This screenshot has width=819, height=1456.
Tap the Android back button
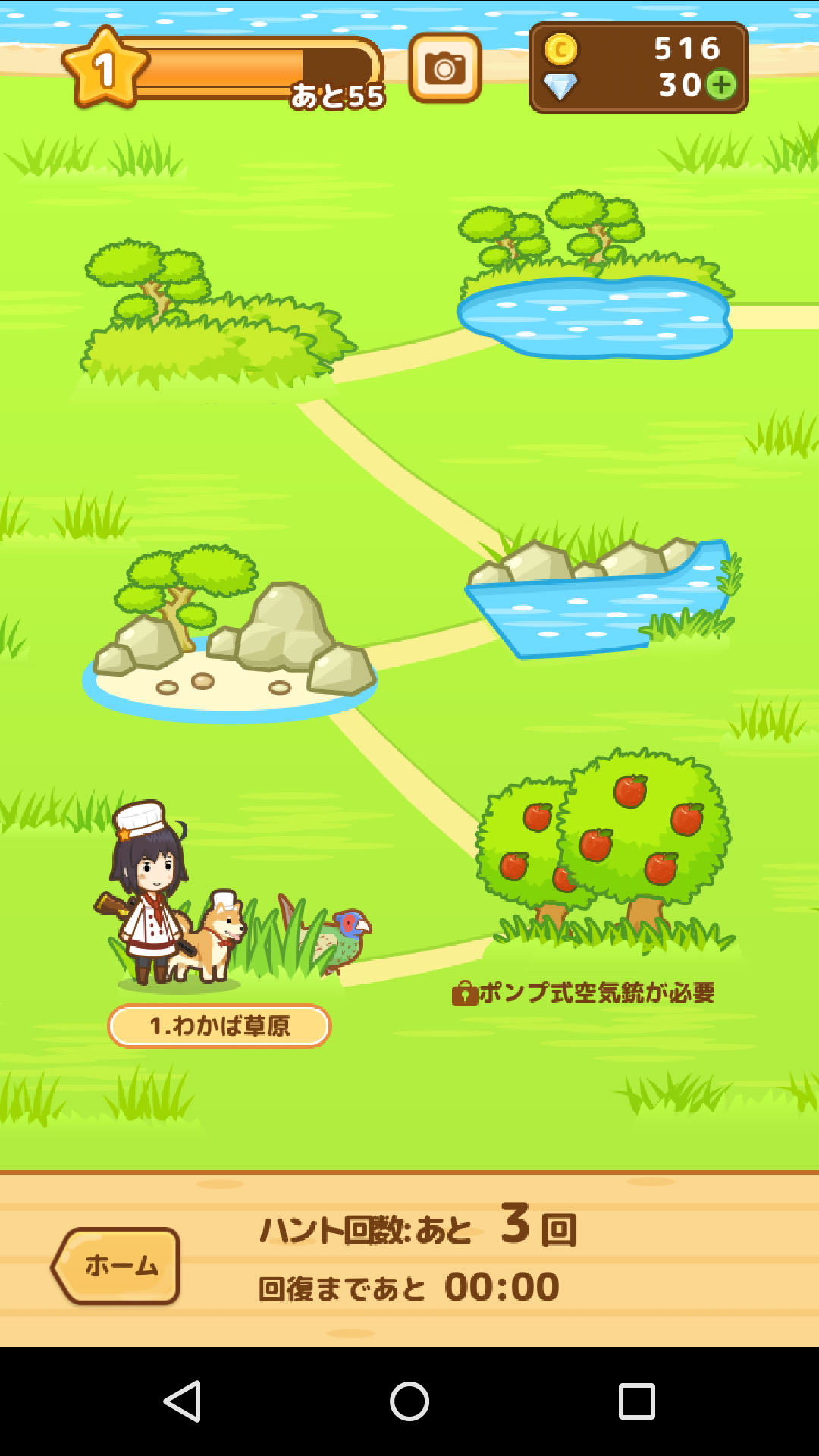point(183,1401)
